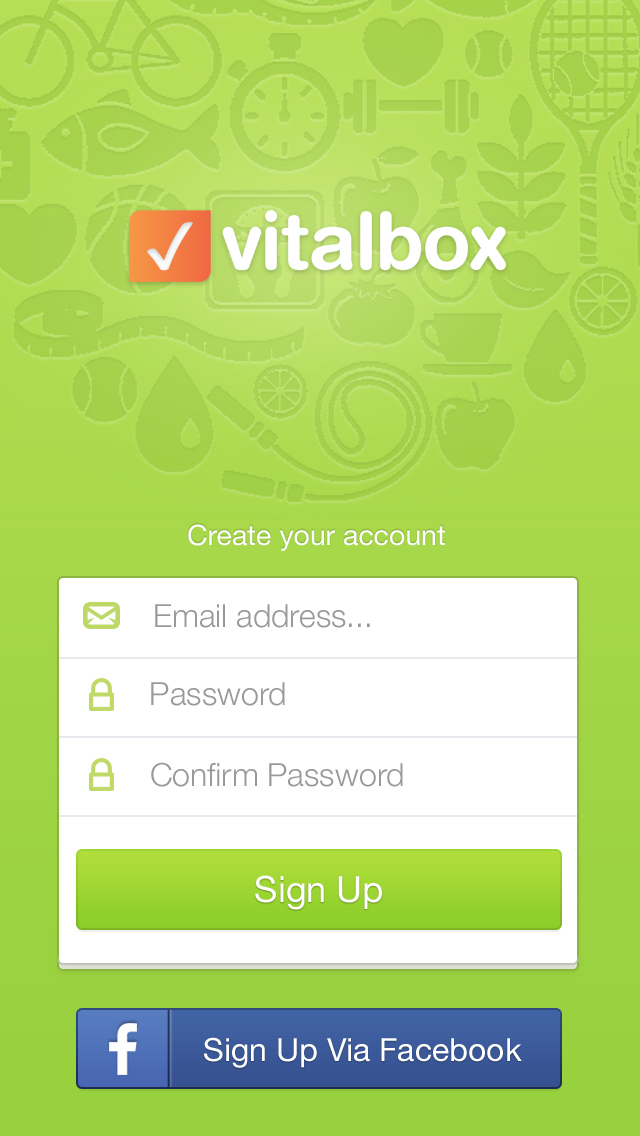Image resolution: width=640 pixels, height=1136 pixels.
Task: Select the Confirm Password field
Action: 340,776
